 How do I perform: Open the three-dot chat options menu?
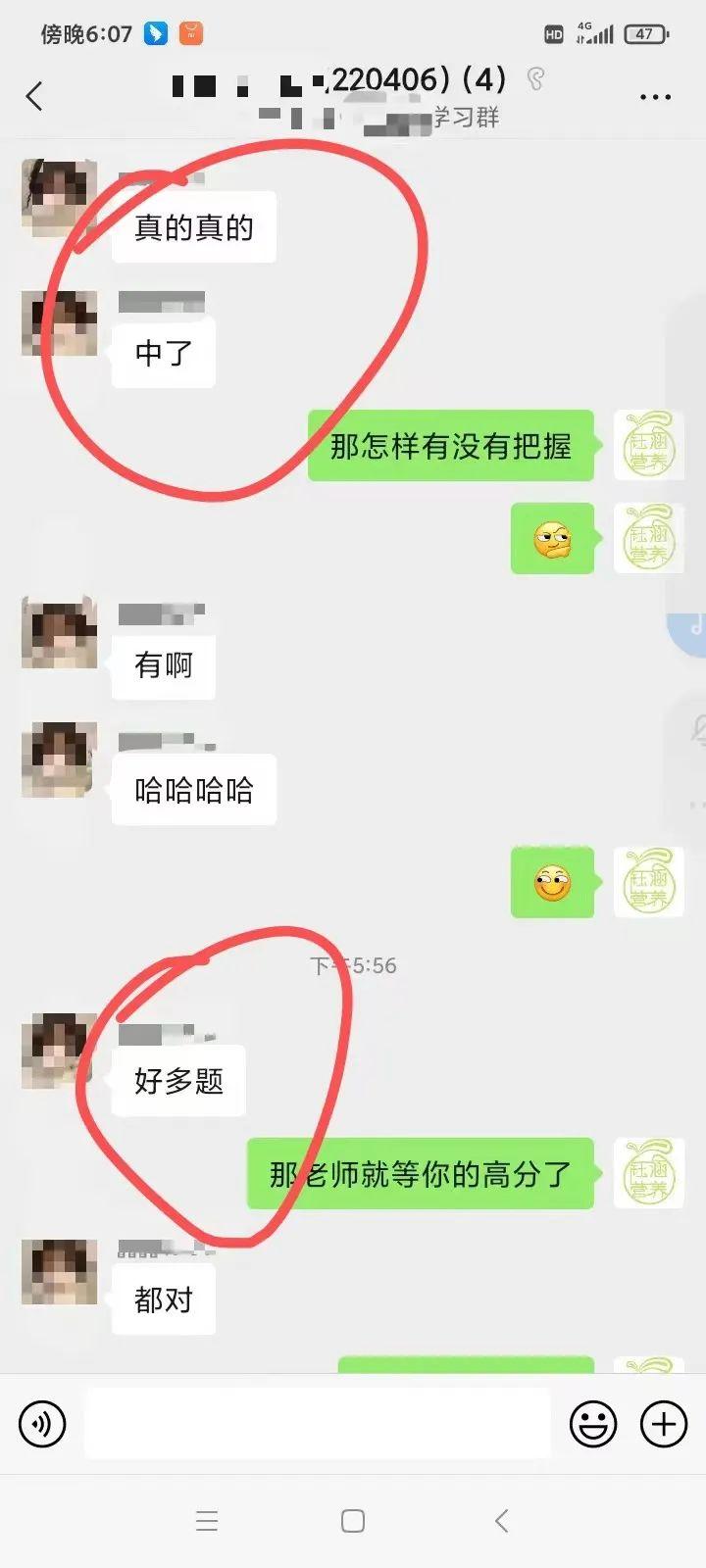pyautogui.click(x=655, y=97)
